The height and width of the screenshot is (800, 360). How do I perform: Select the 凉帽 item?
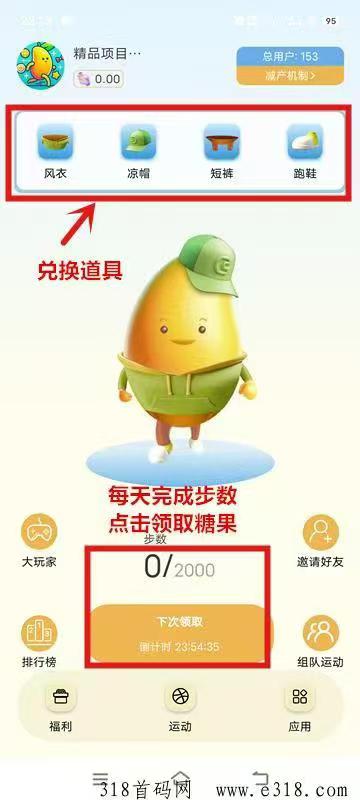point(138,152)
